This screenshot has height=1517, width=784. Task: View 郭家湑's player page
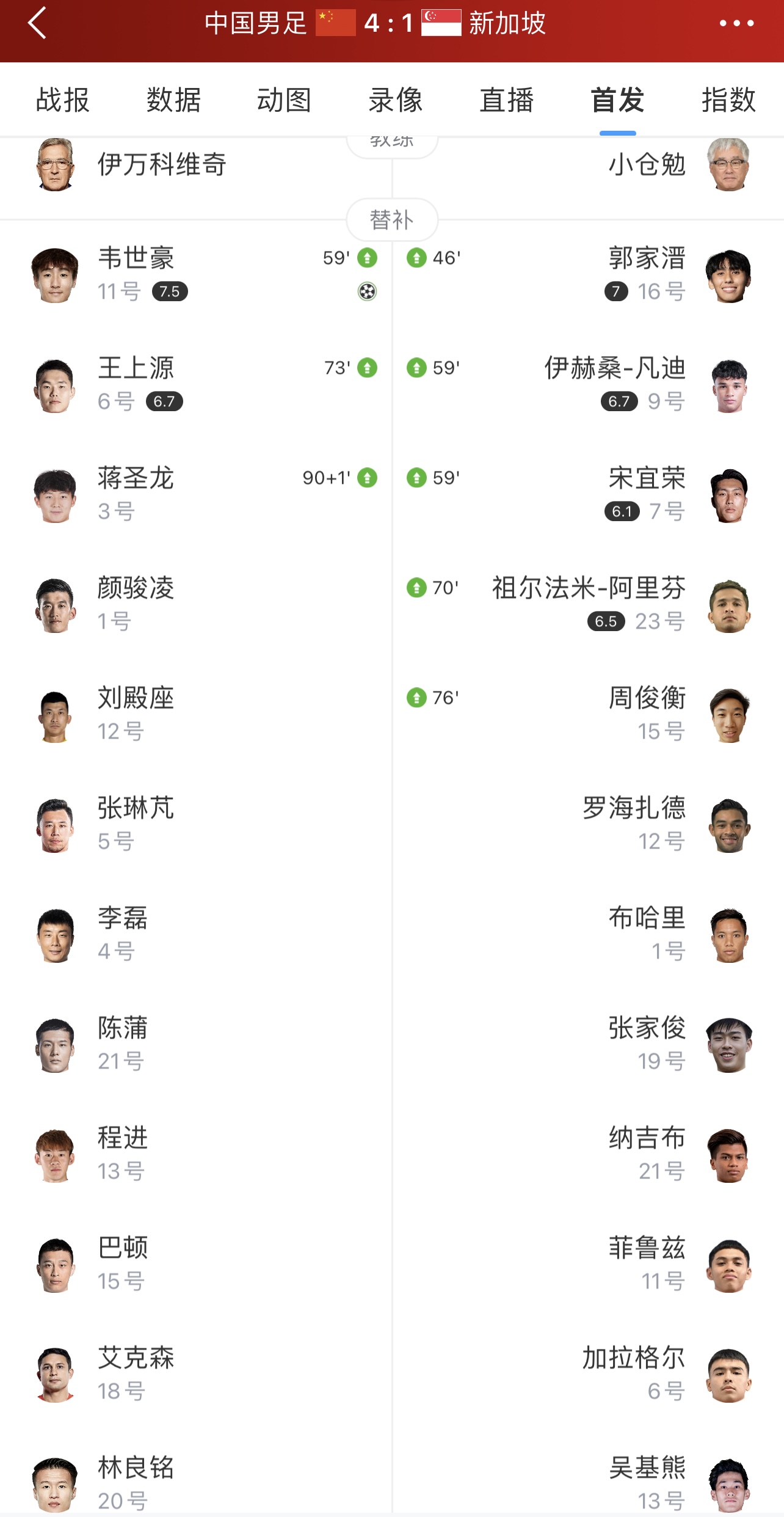[x=647, y=258]
